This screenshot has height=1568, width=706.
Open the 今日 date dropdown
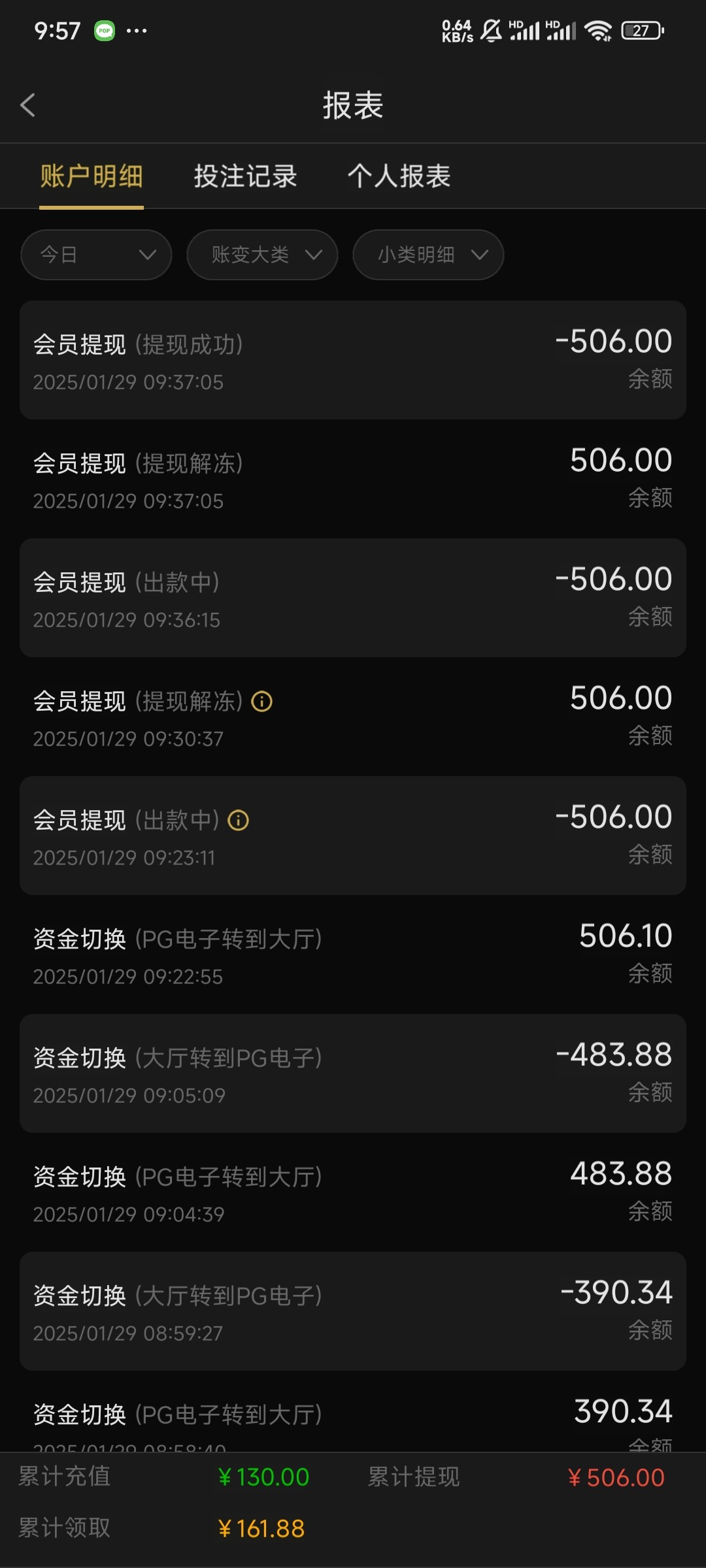click(x=96, y=255)
